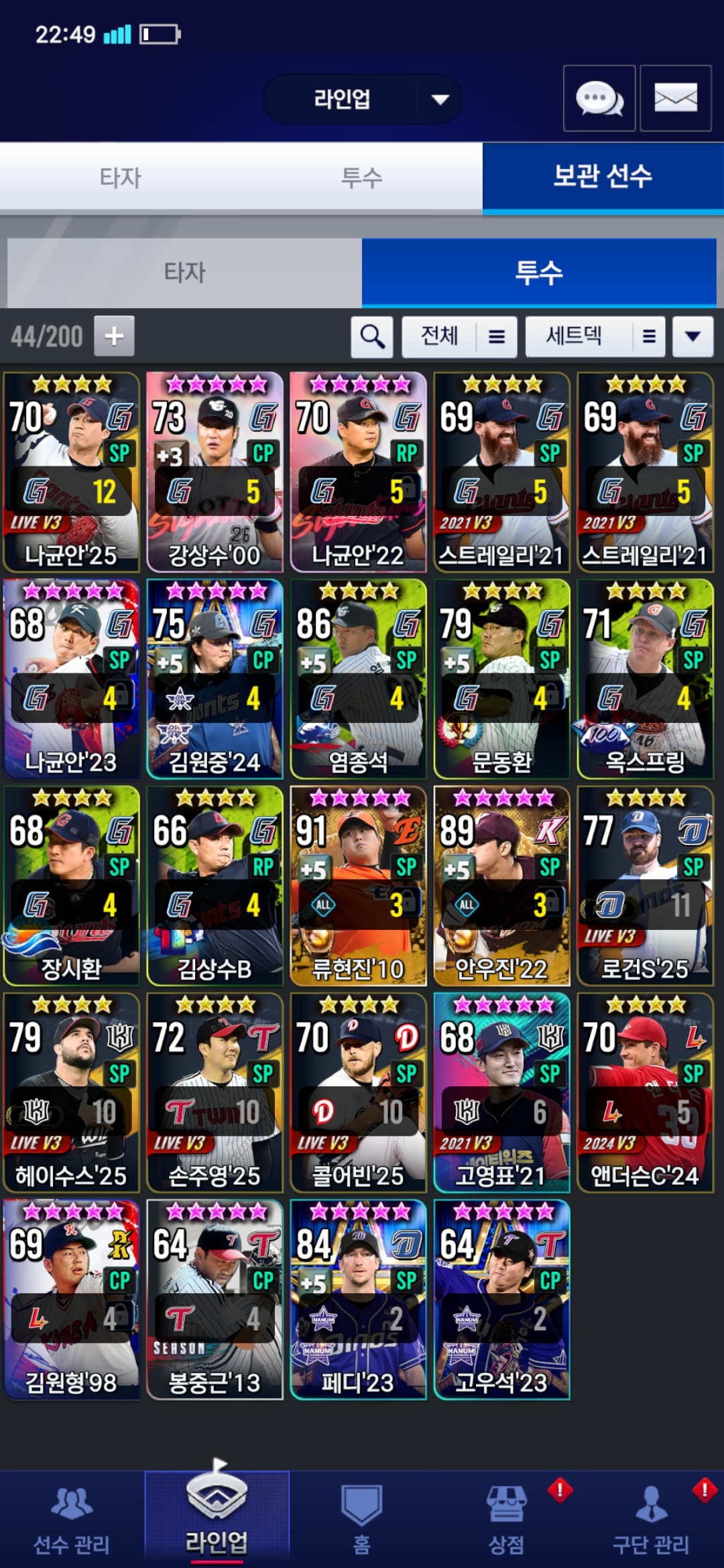Switch to the top 투수 tab
This screenshot has width=724, height=1568.
click(x=362, y=178)
